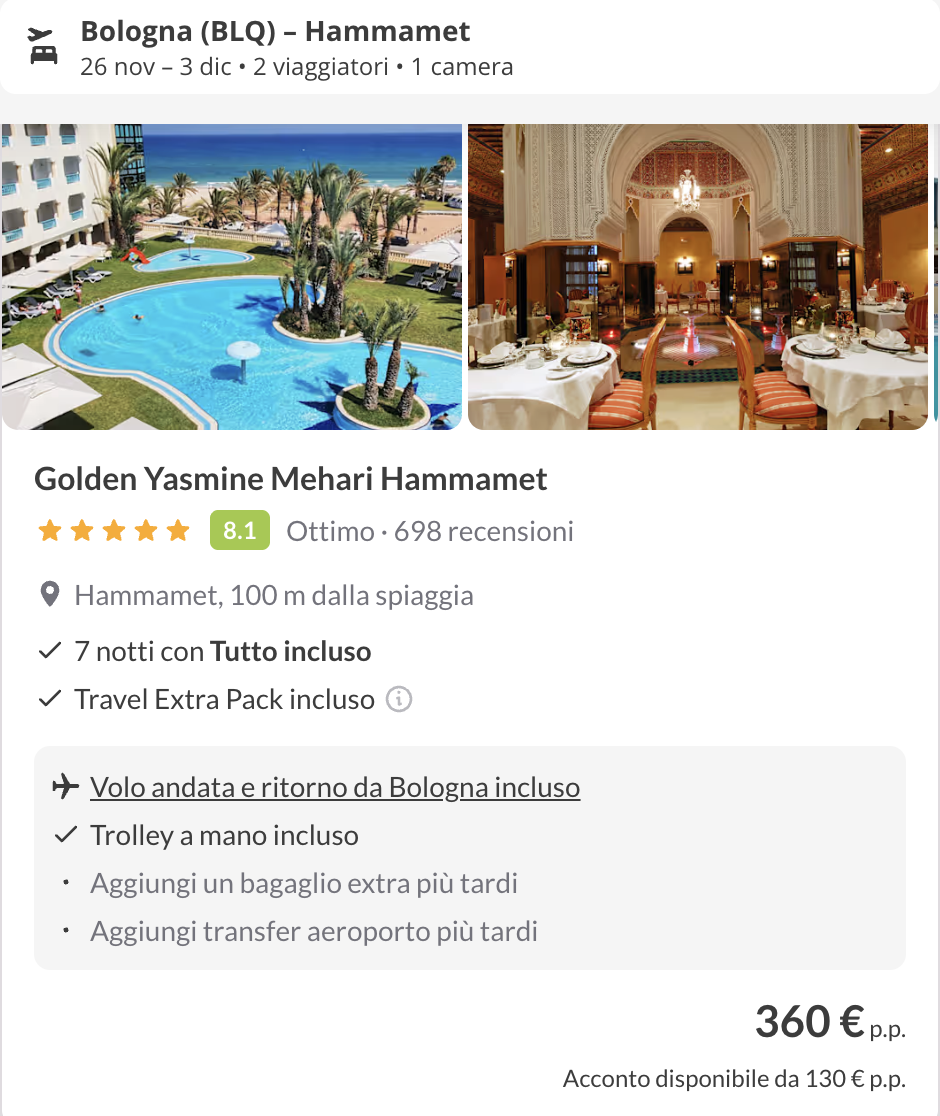Open the hotel pool photo
The width and height of the screenshot is (940, 1116).
click(x=231, y=277)
